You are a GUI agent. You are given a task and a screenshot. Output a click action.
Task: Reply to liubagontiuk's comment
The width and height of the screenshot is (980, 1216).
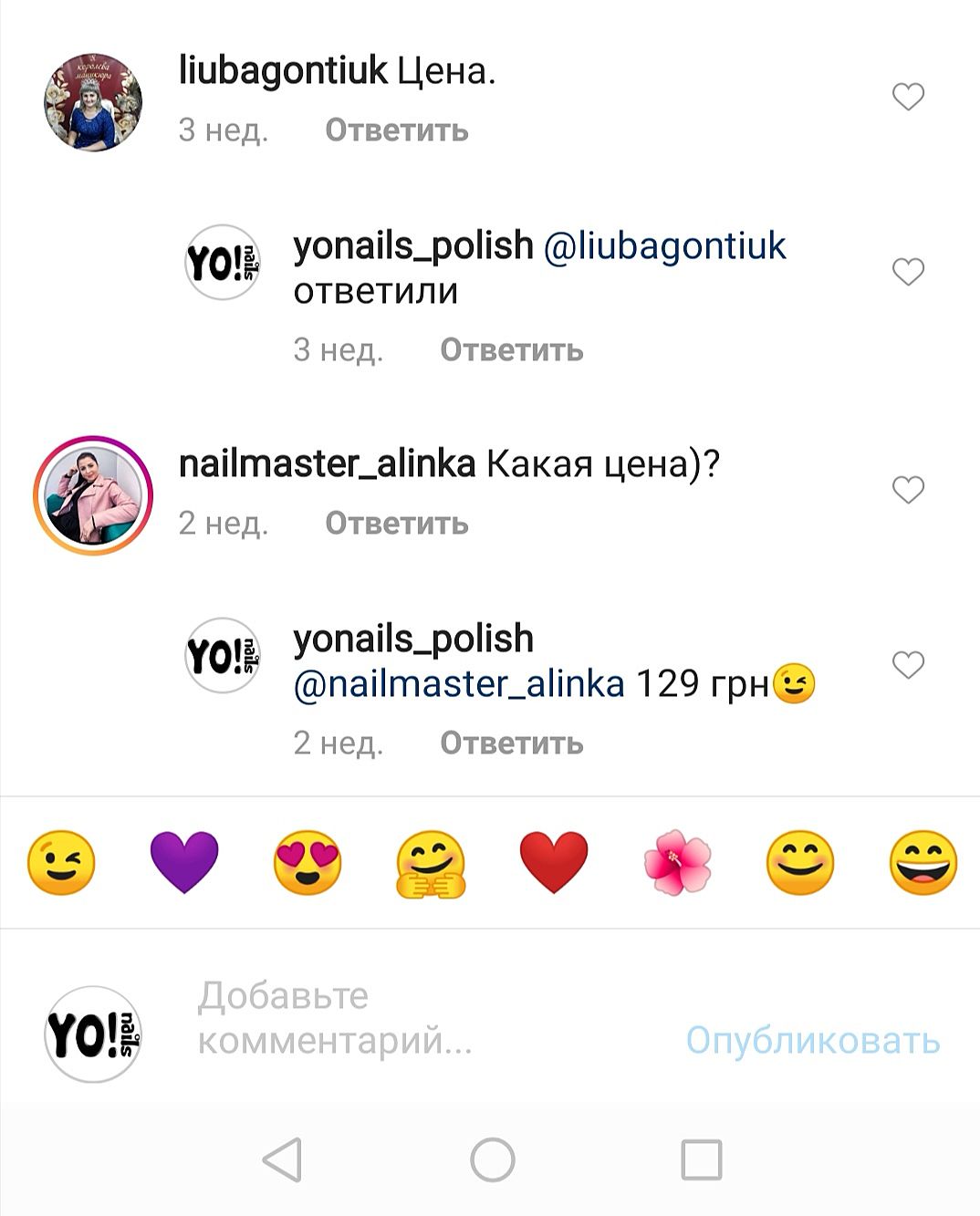[396, 130]
